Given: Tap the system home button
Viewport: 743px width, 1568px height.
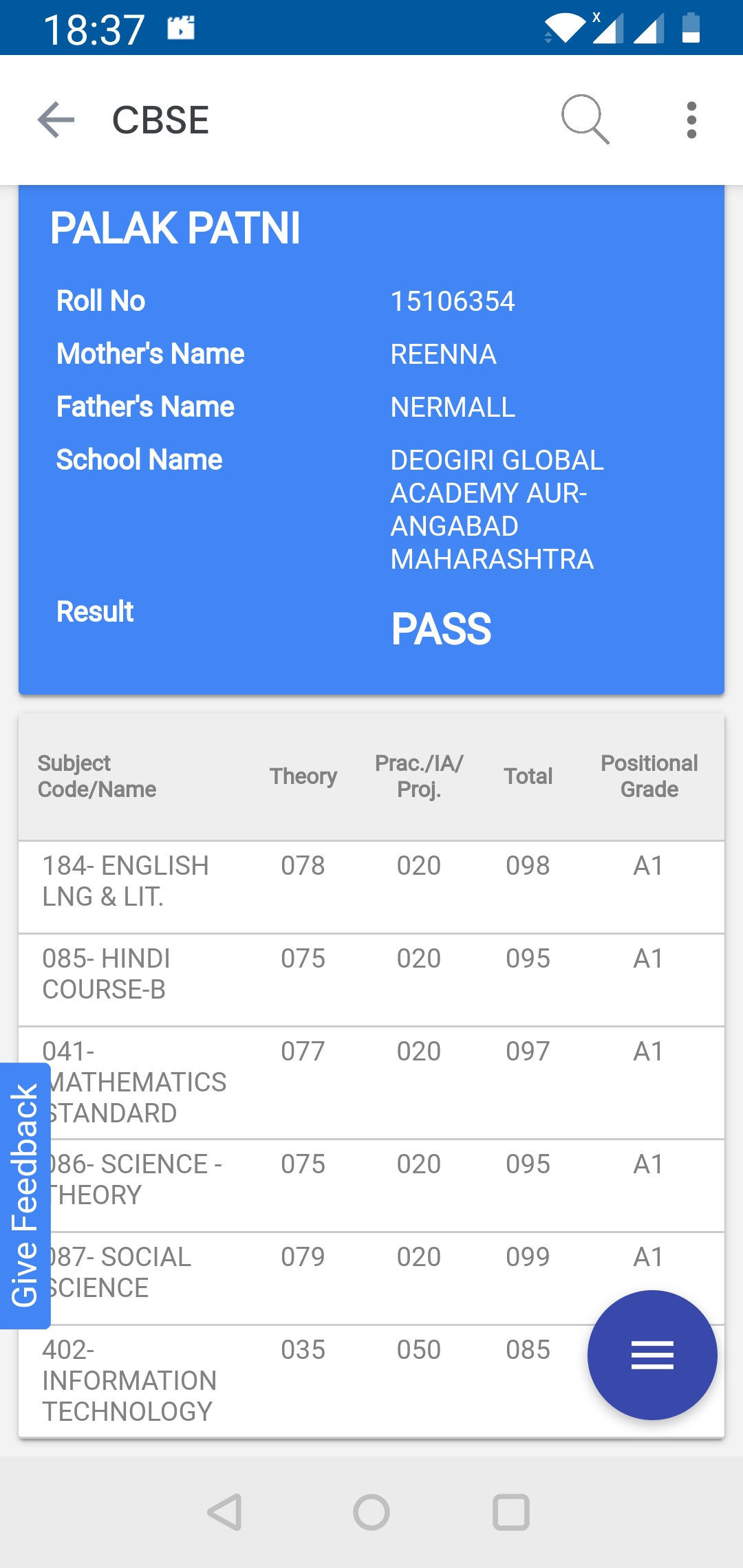Looking at the screenshot, I should [x=371, y=1512].
